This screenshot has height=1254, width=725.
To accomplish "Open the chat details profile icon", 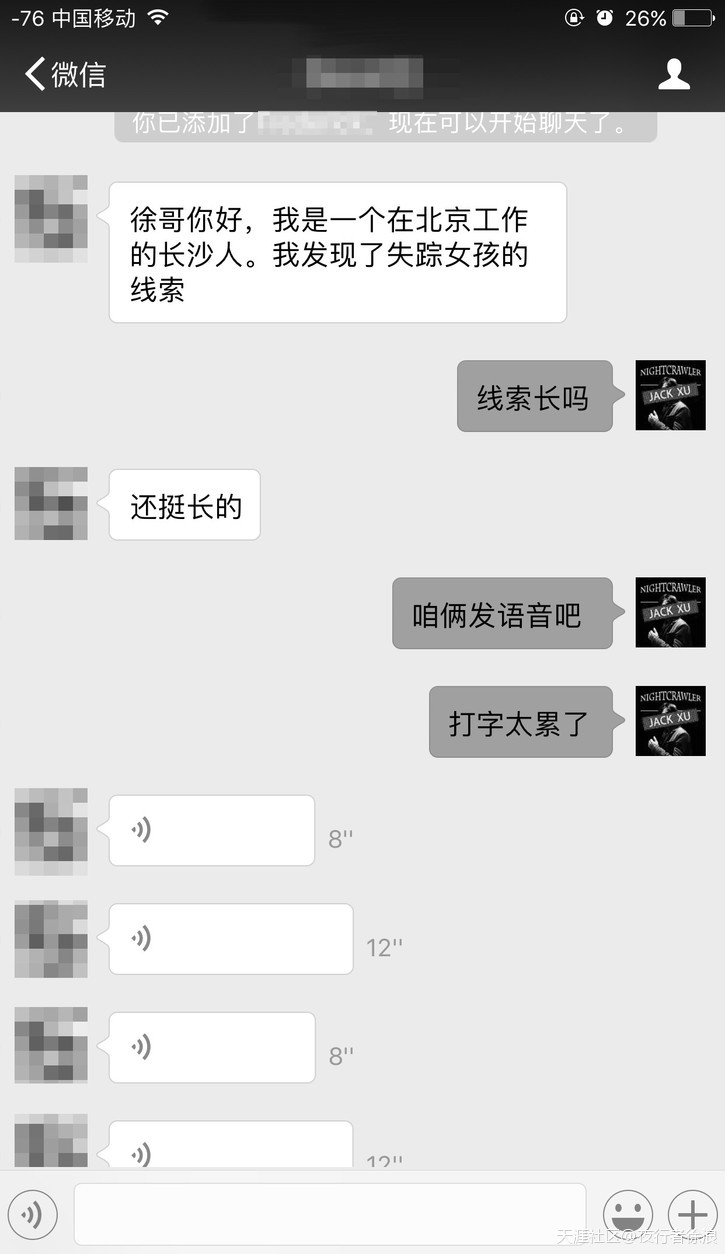I will click(674, 75).
